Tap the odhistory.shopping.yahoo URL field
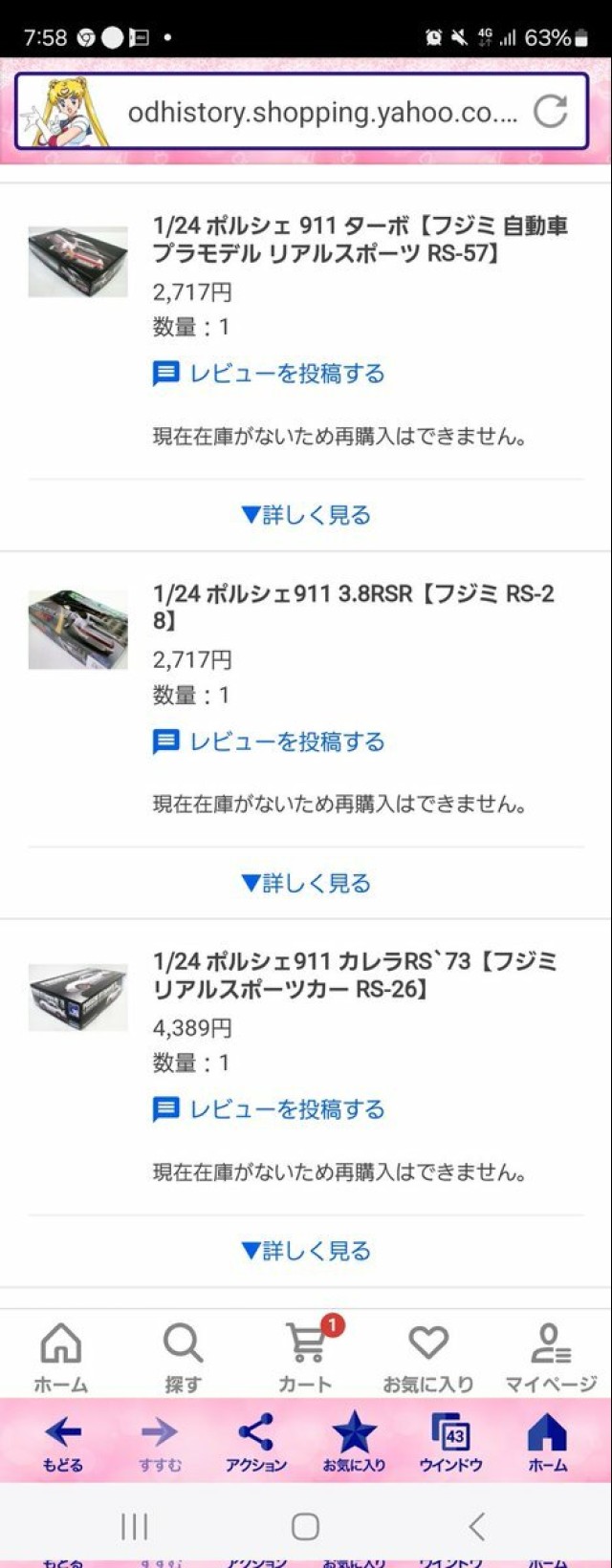This screenshot has width=612, height=1568. (x=322, y=113)
